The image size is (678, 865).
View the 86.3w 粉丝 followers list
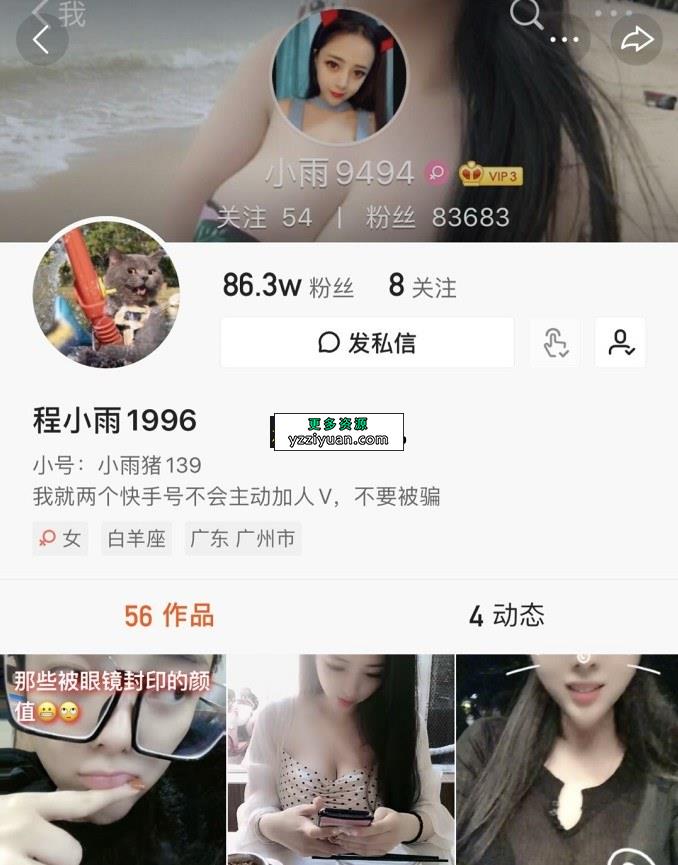pyautogui.click(x=288, y=286)
